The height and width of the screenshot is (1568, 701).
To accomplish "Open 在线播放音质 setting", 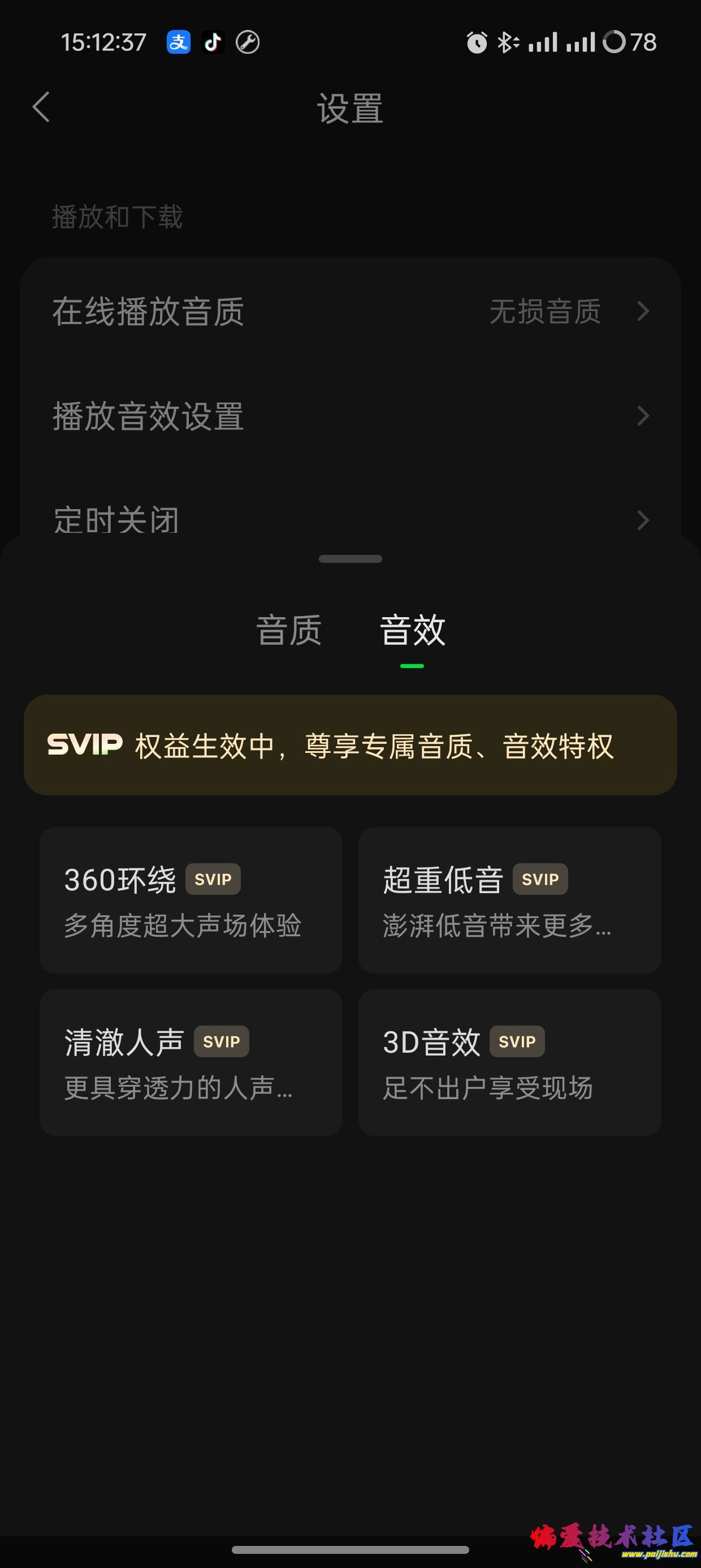I will click(350, 312).
